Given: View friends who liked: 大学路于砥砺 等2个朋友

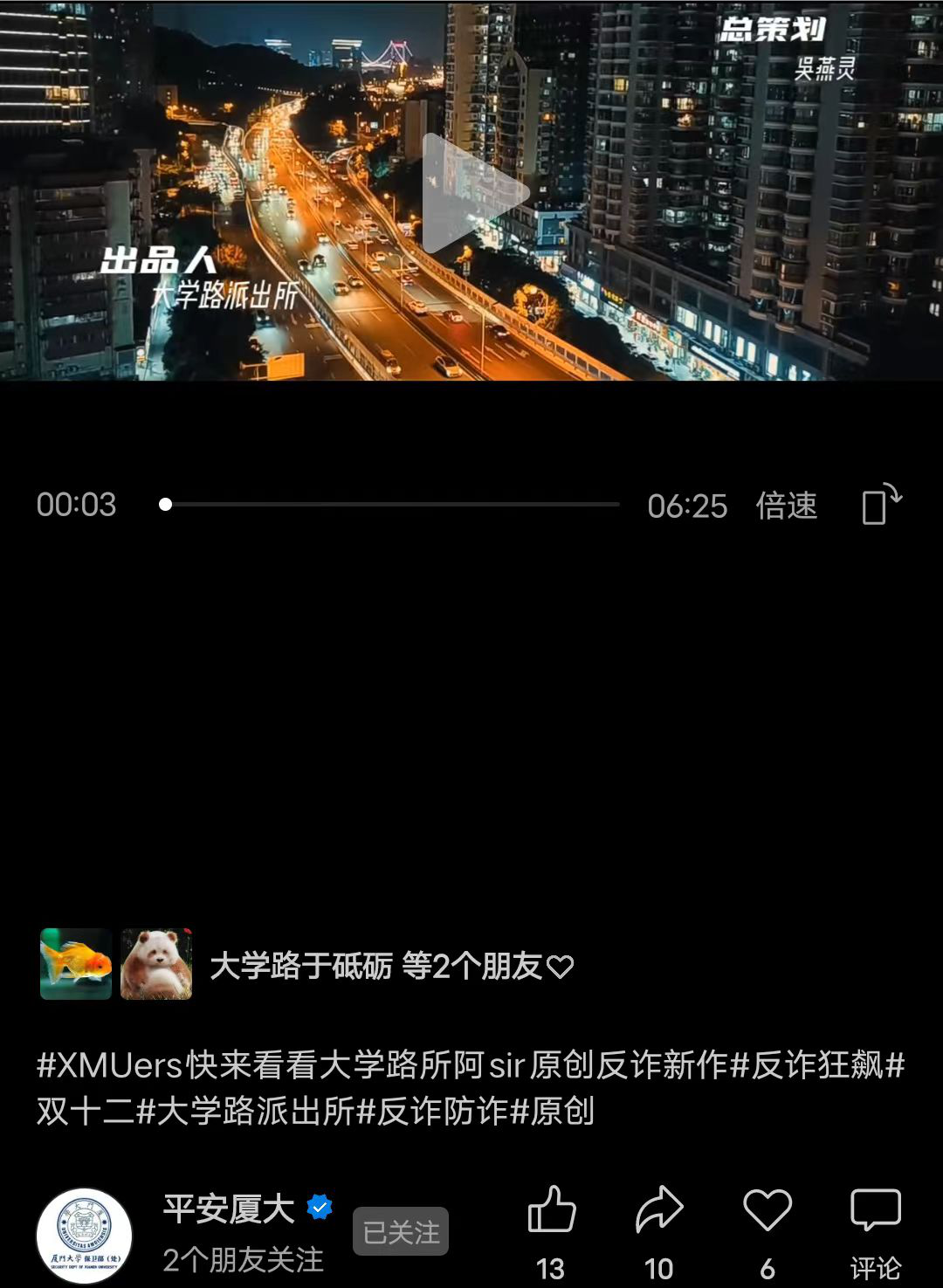Looking at the screenshot, I should [x=390, y=967].
